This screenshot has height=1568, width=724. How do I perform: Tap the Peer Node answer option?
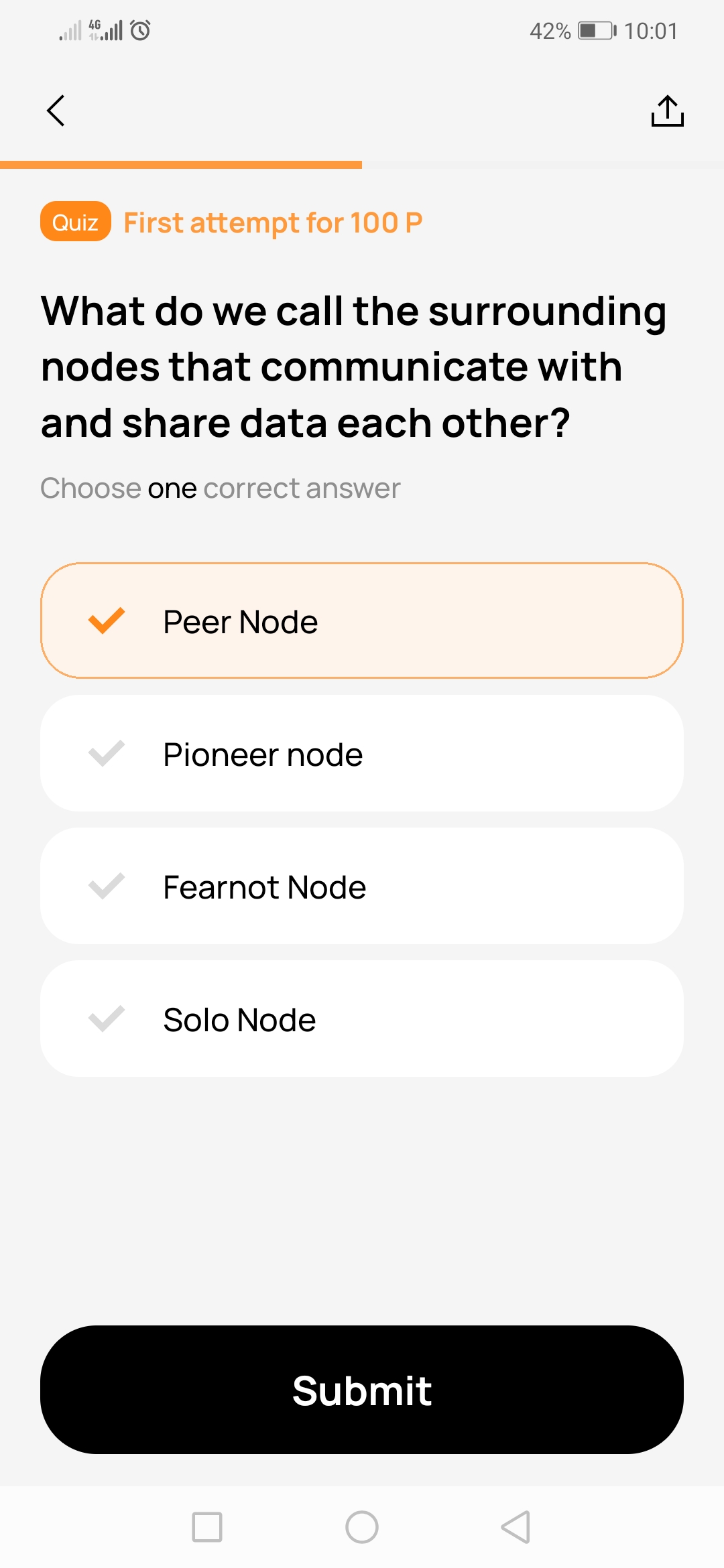(362, 621)
